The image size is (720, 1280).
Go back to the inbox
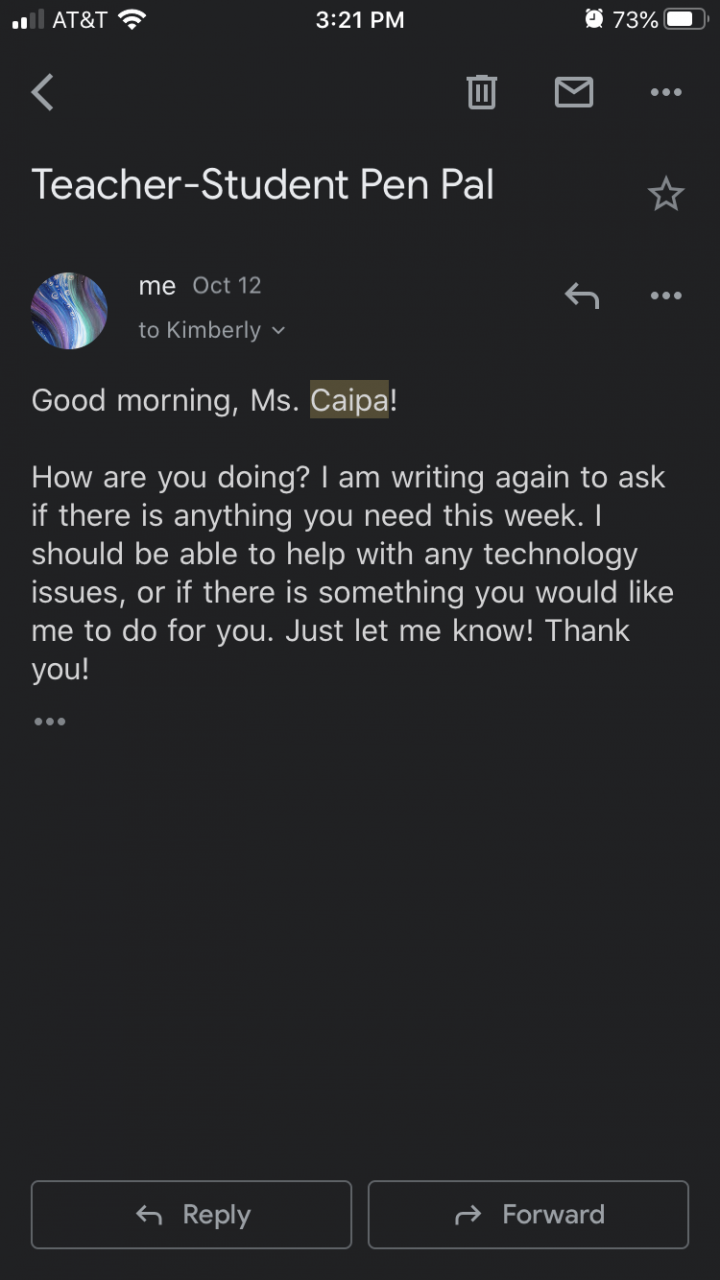coord(42,93)
